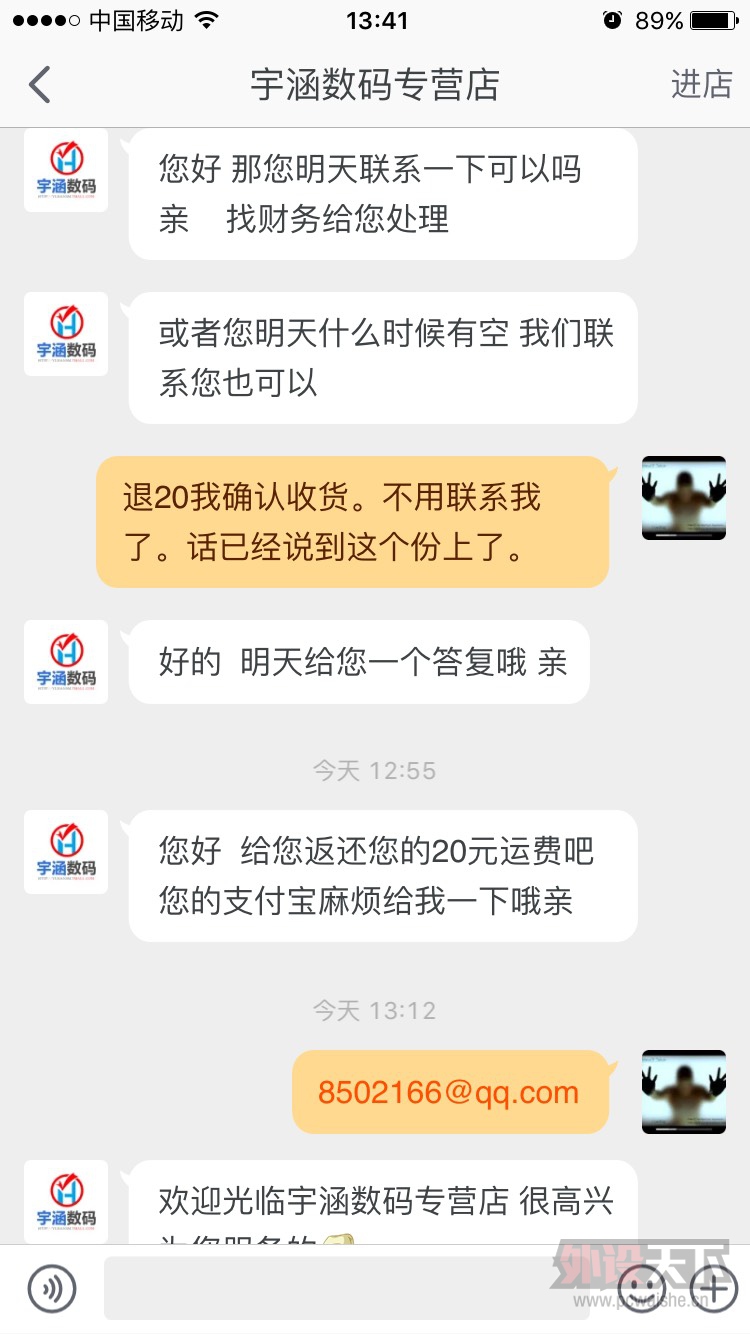Open seller avatar beside 好的 明天给您一个答复 message
This screenshot has width=750, height=1334.
click(66, 661)
